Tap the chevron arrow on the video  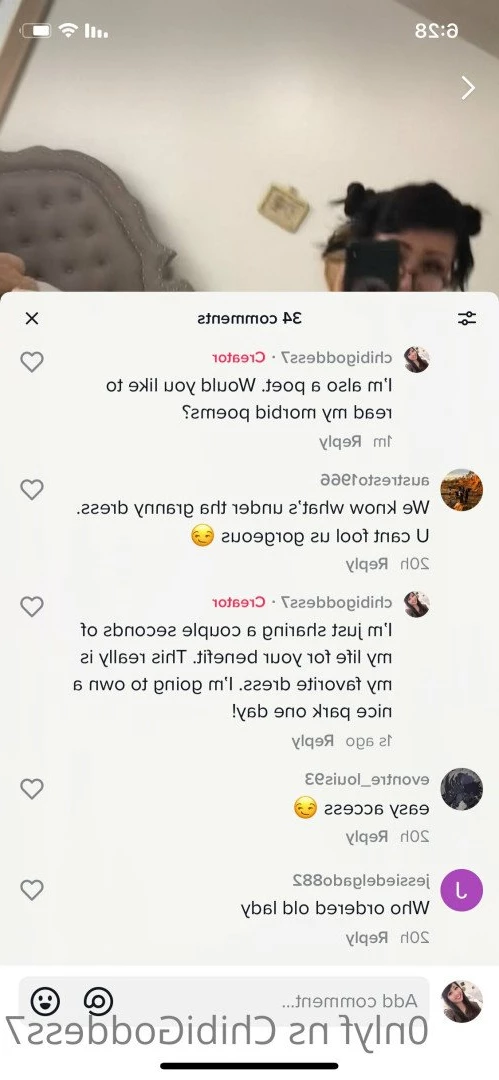[468, 87]
